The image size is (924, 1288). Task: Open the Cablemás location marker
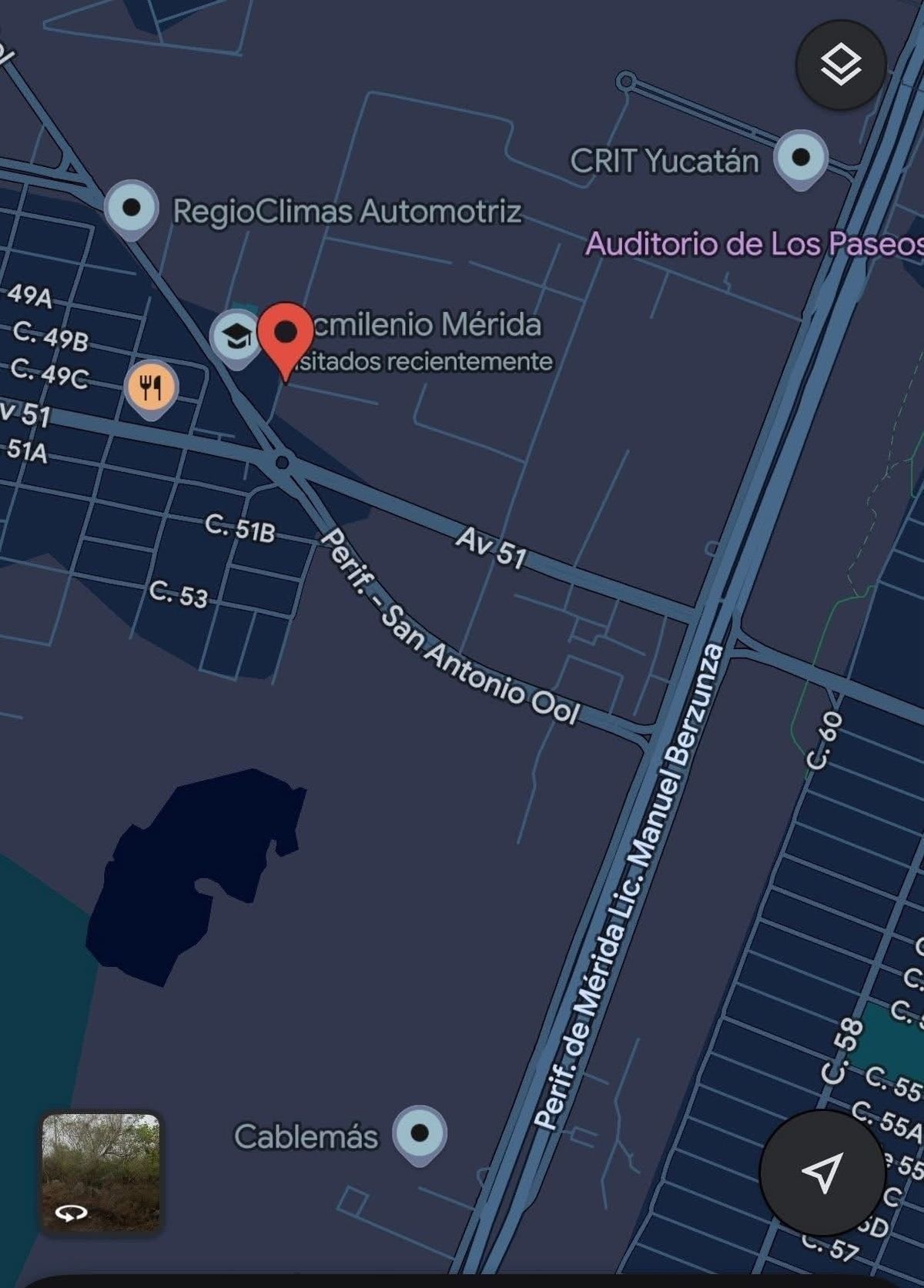(x=419, y=1133)
